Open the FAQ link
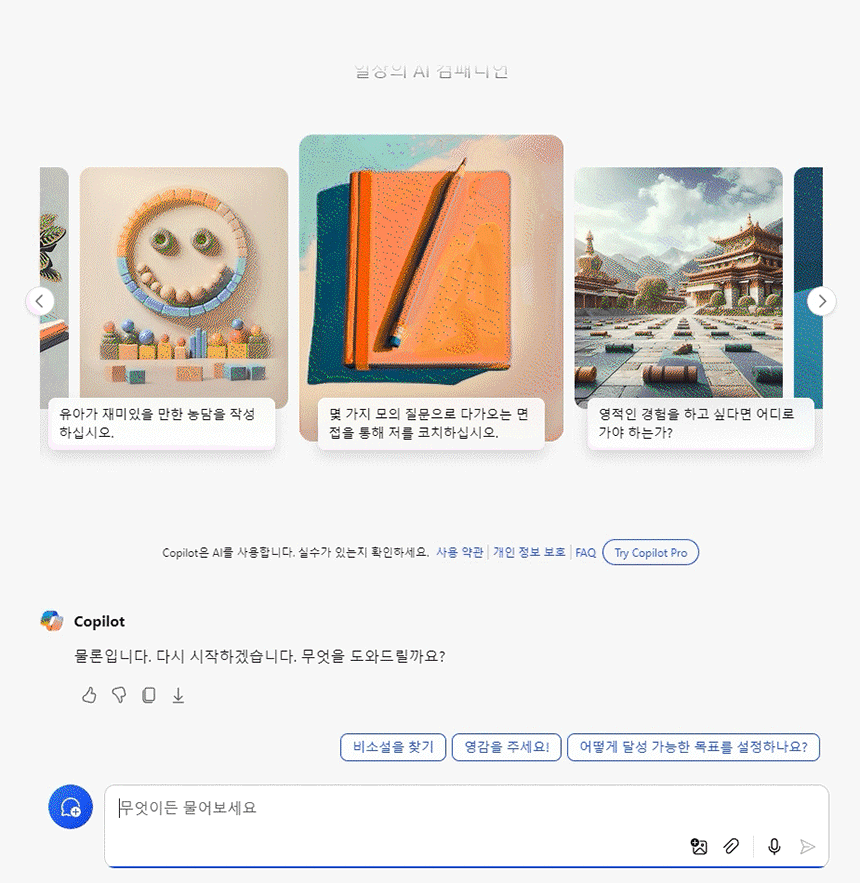860x883 pixels. [585, 552]
